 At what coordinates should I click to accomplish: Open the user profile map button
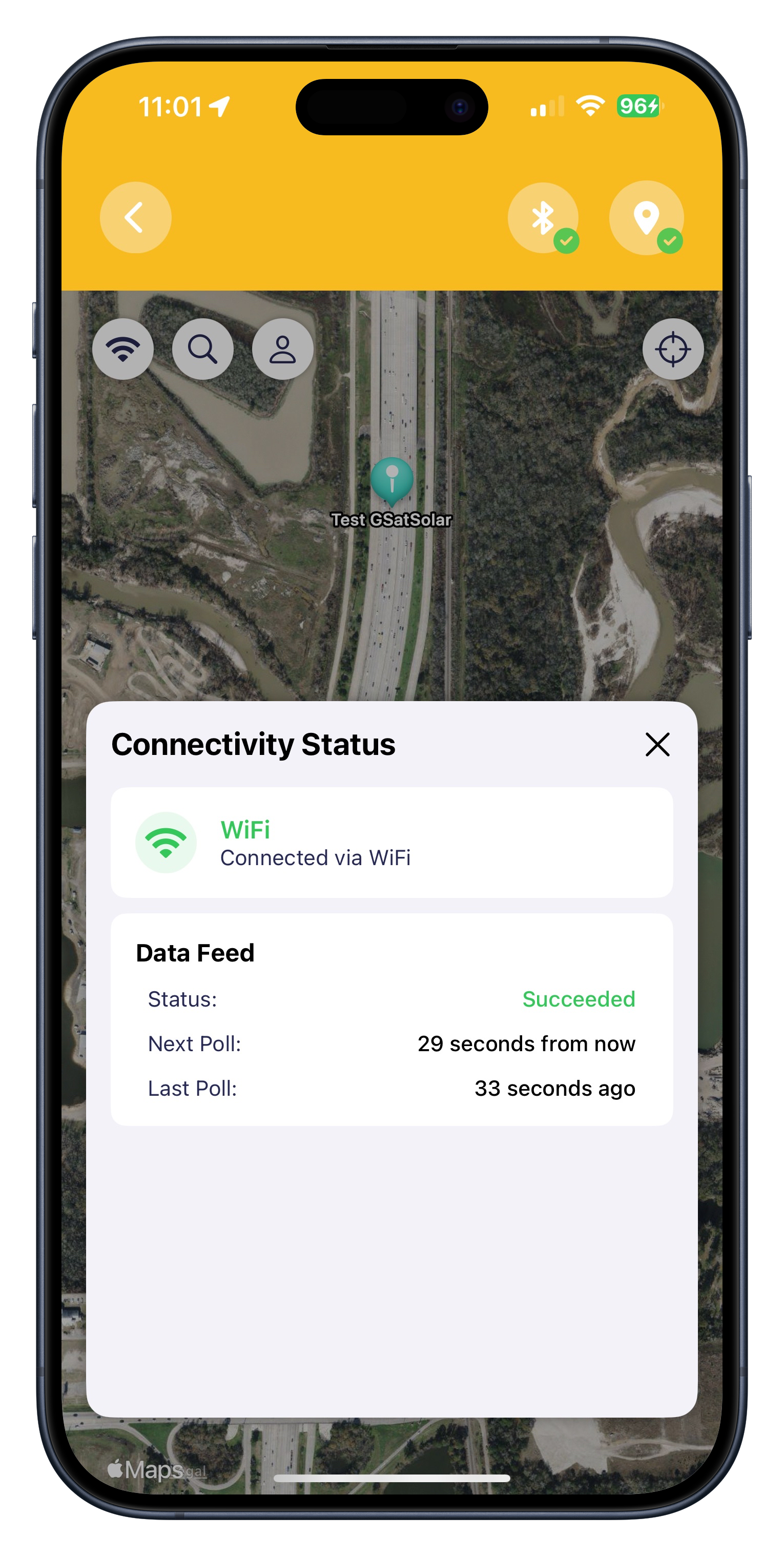pos(282,349)
